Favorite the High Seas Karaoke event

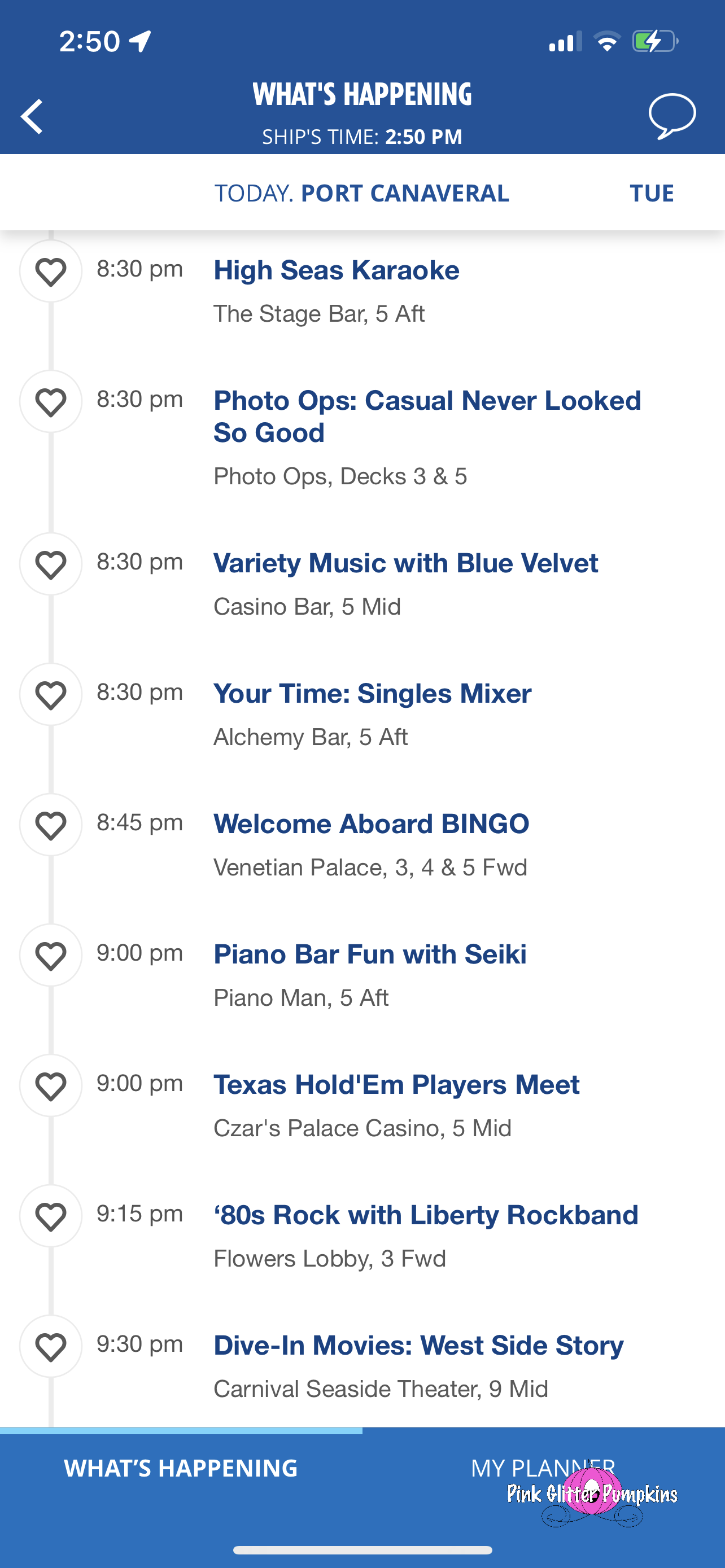coord(50,271)
